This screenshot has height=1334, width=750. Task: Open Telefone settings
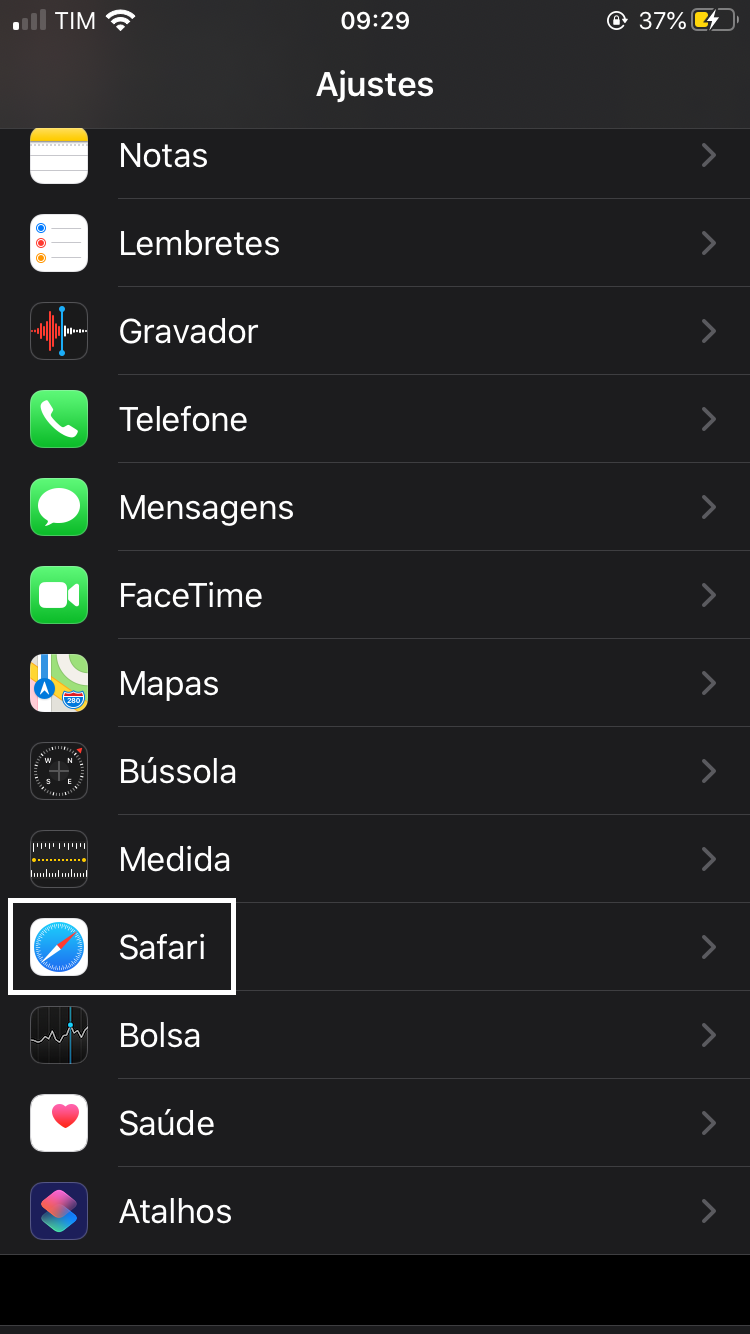pyautogui.click(x=375, y=419)
